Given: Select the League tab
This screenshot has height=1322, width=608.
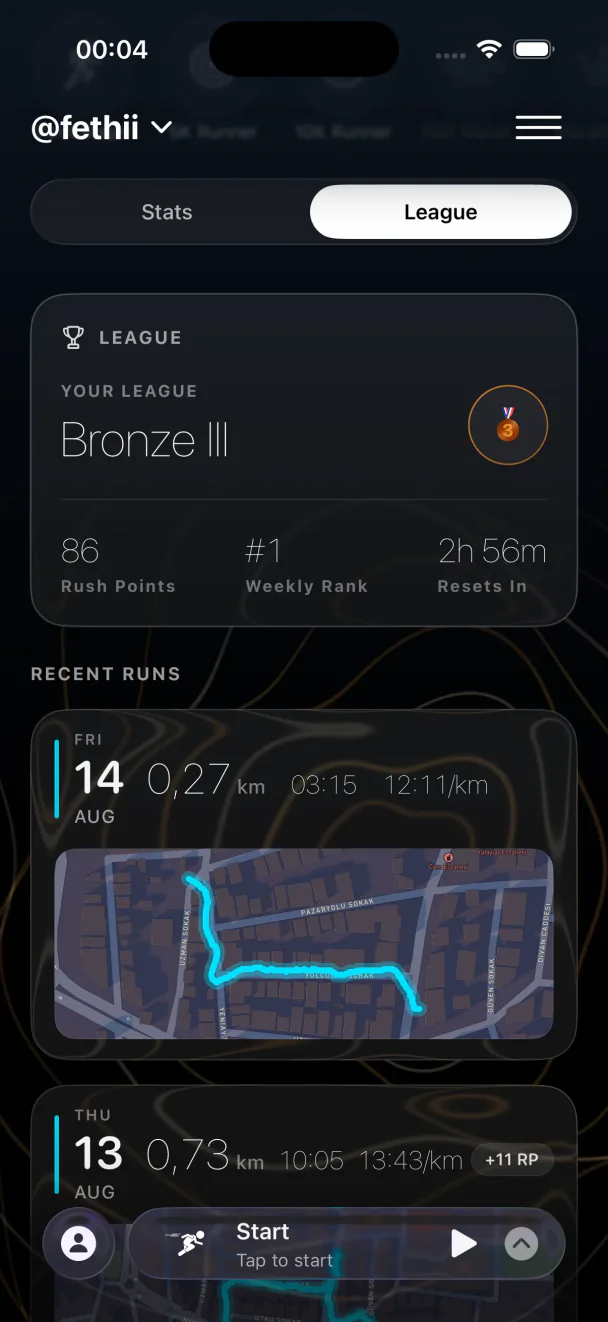Looking at the screenshot, I should coord(441,212).
